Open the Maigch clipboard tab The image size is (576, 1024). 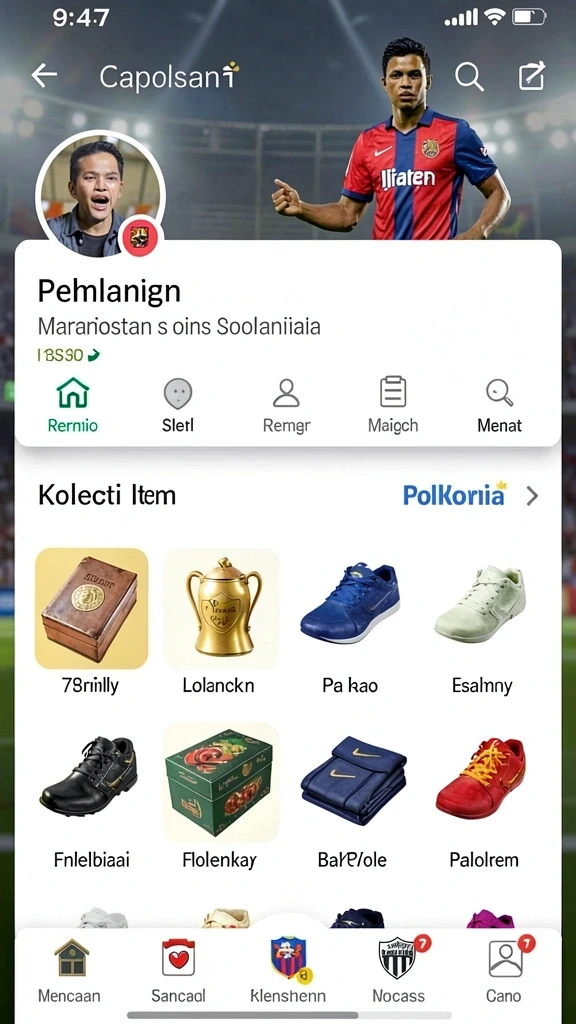pos(392,405)
